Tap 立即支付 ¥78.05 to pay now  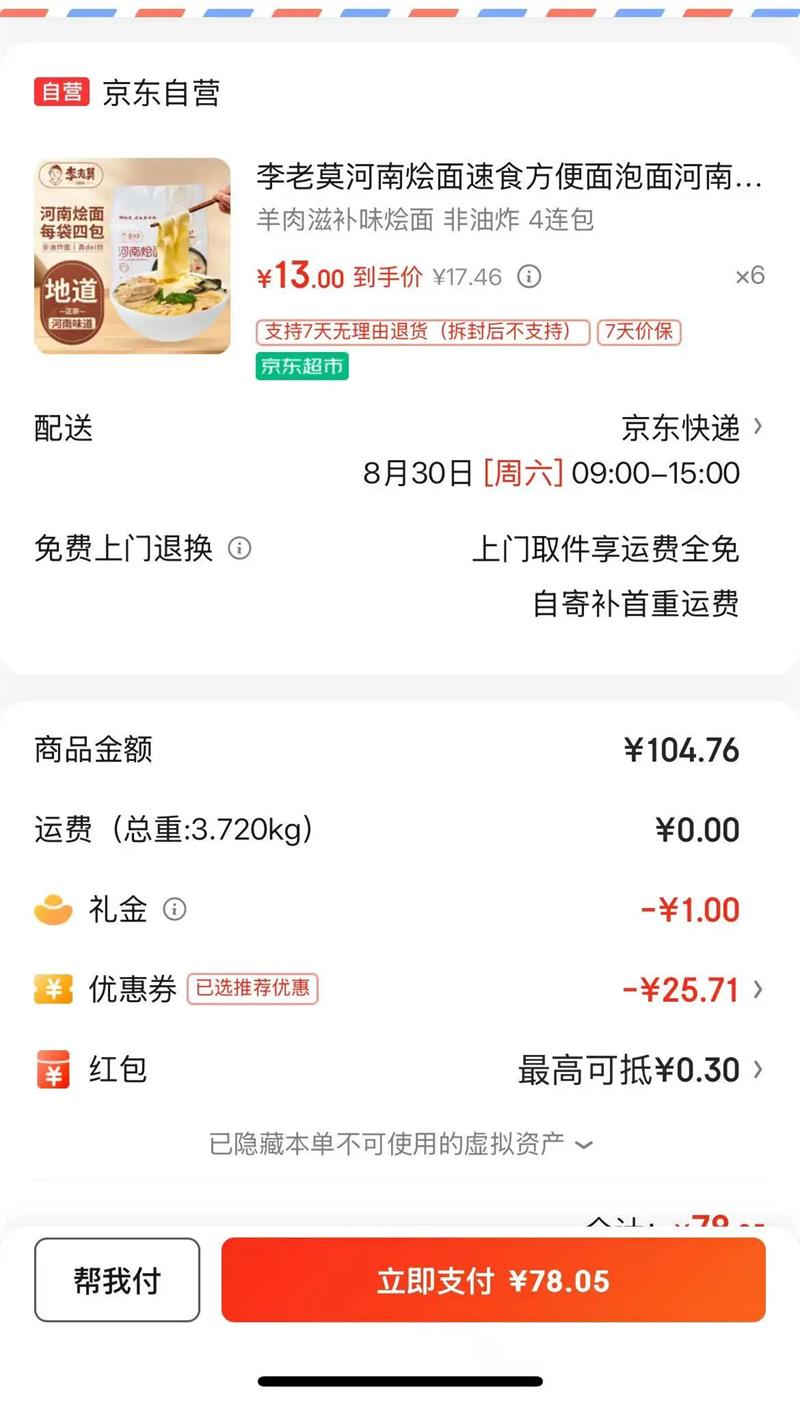coord(493,1280)
